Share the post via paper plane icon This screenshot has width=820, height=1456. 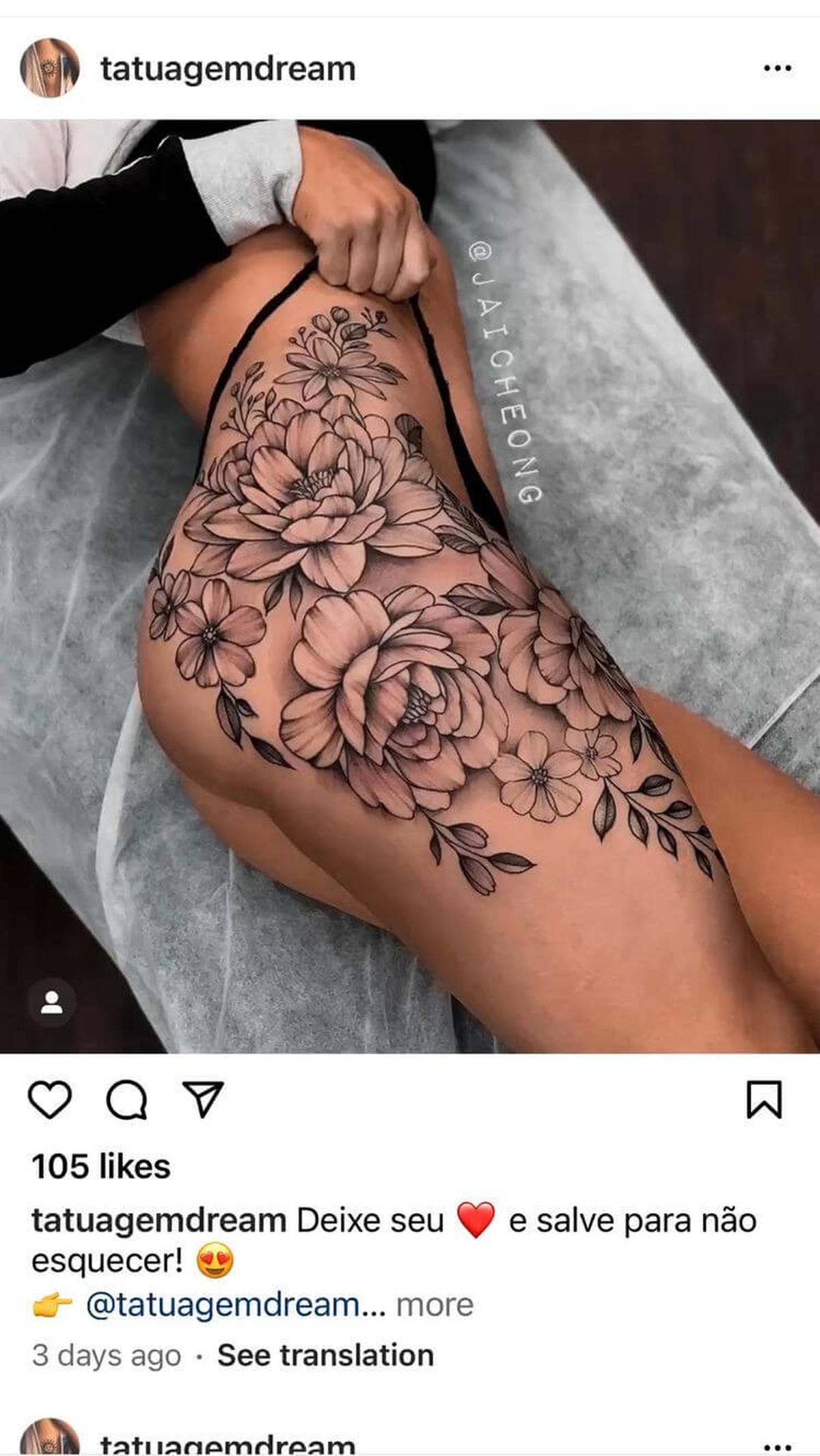(203, 1099)
